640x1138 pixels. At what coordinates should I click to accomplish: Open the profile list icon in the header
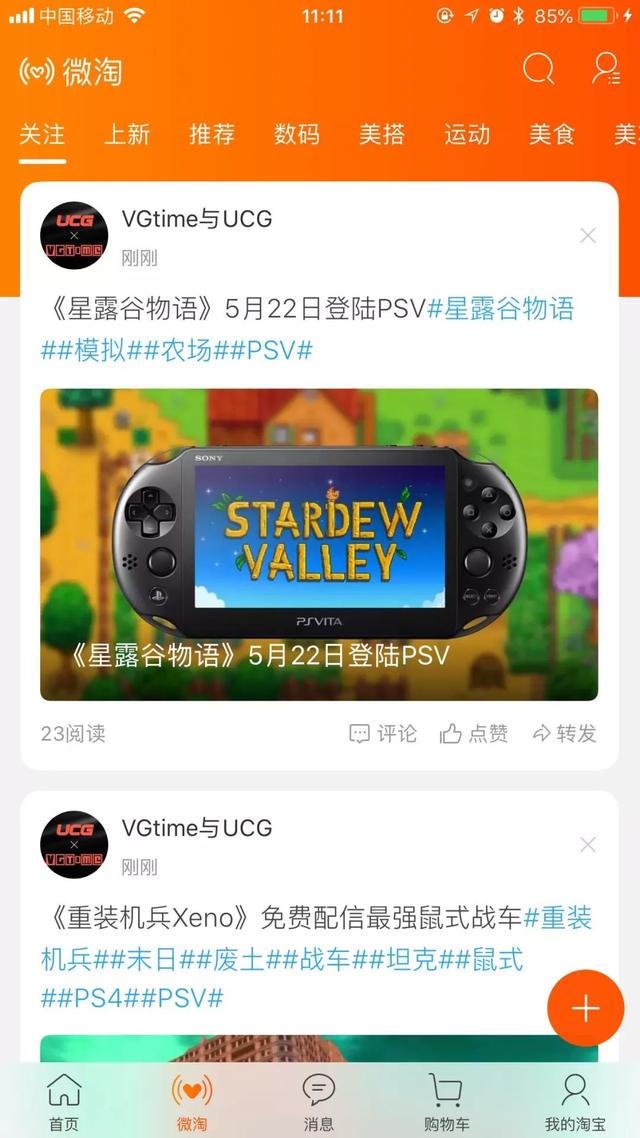point(605,69)
